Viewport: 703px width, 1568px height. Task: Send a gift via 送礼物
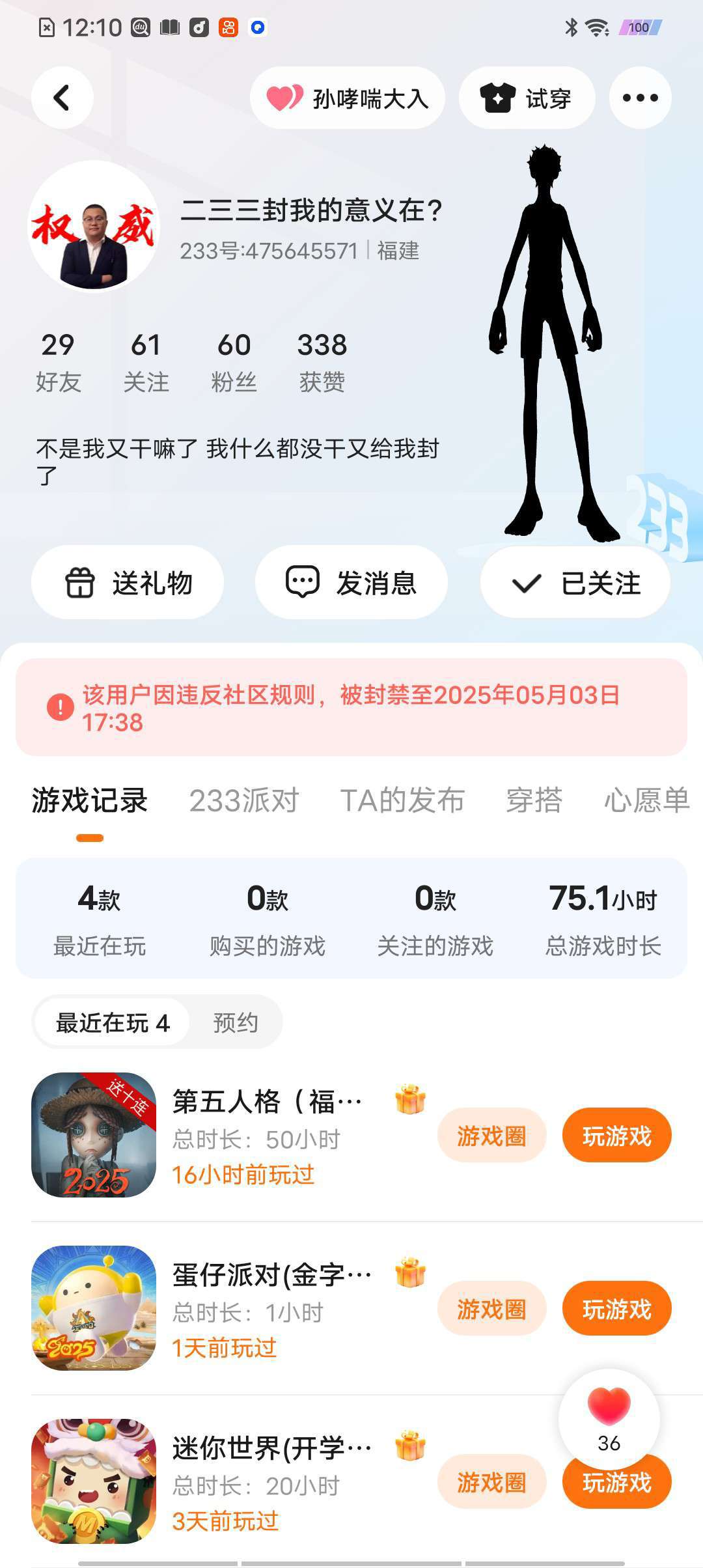(128, 583)
